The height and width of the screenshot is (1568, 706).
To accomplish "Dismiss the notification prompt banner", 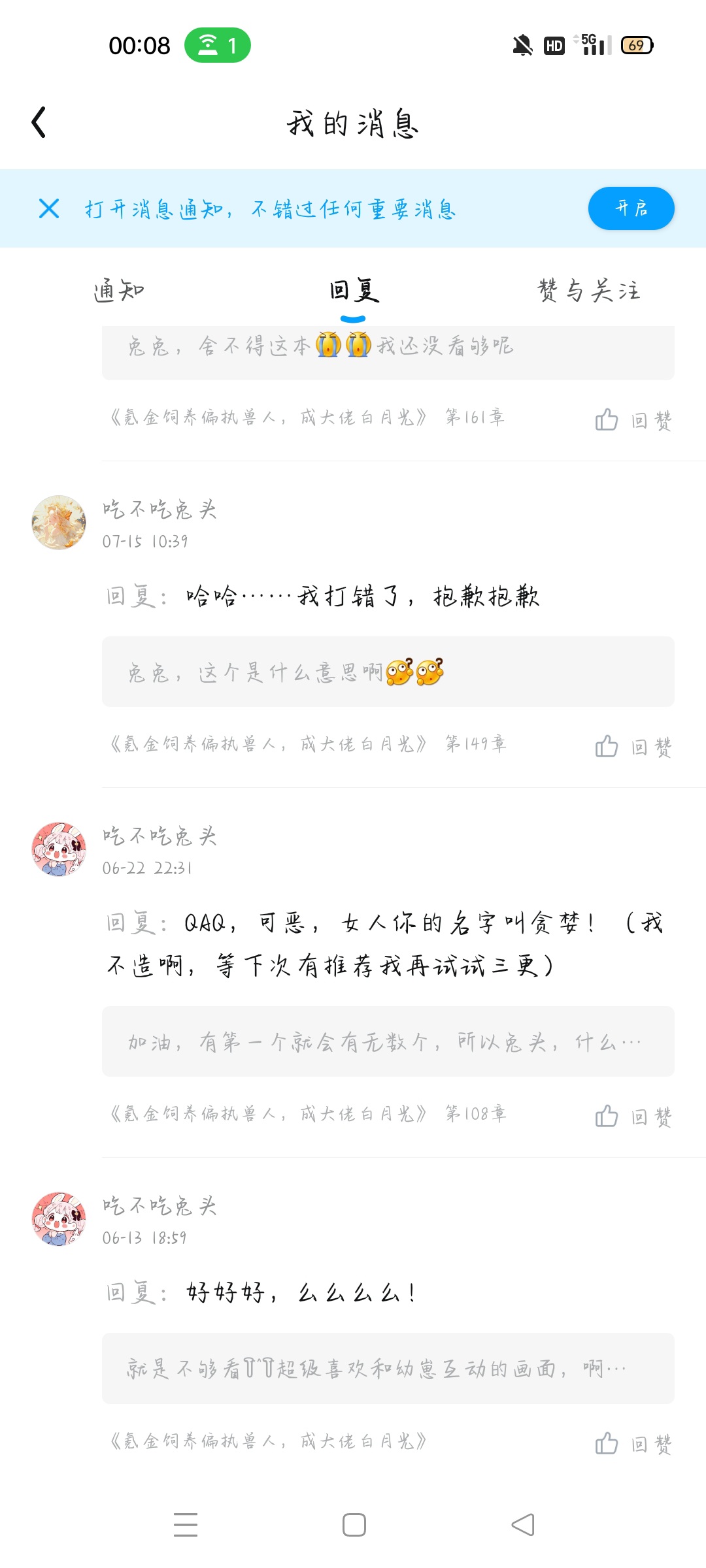I will (49, 208).
